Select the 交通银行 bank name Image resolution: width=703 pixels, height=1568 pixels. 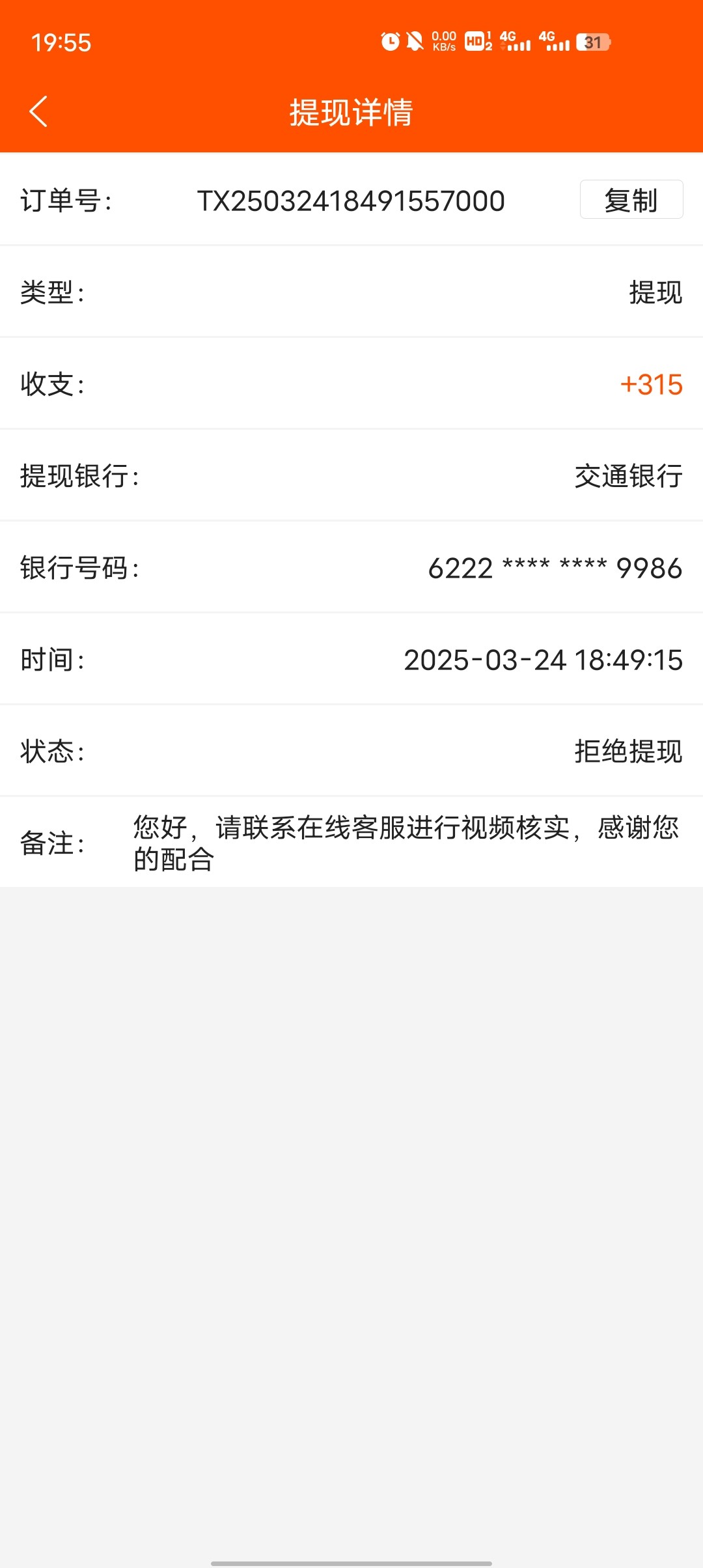(x=627, y=477)
